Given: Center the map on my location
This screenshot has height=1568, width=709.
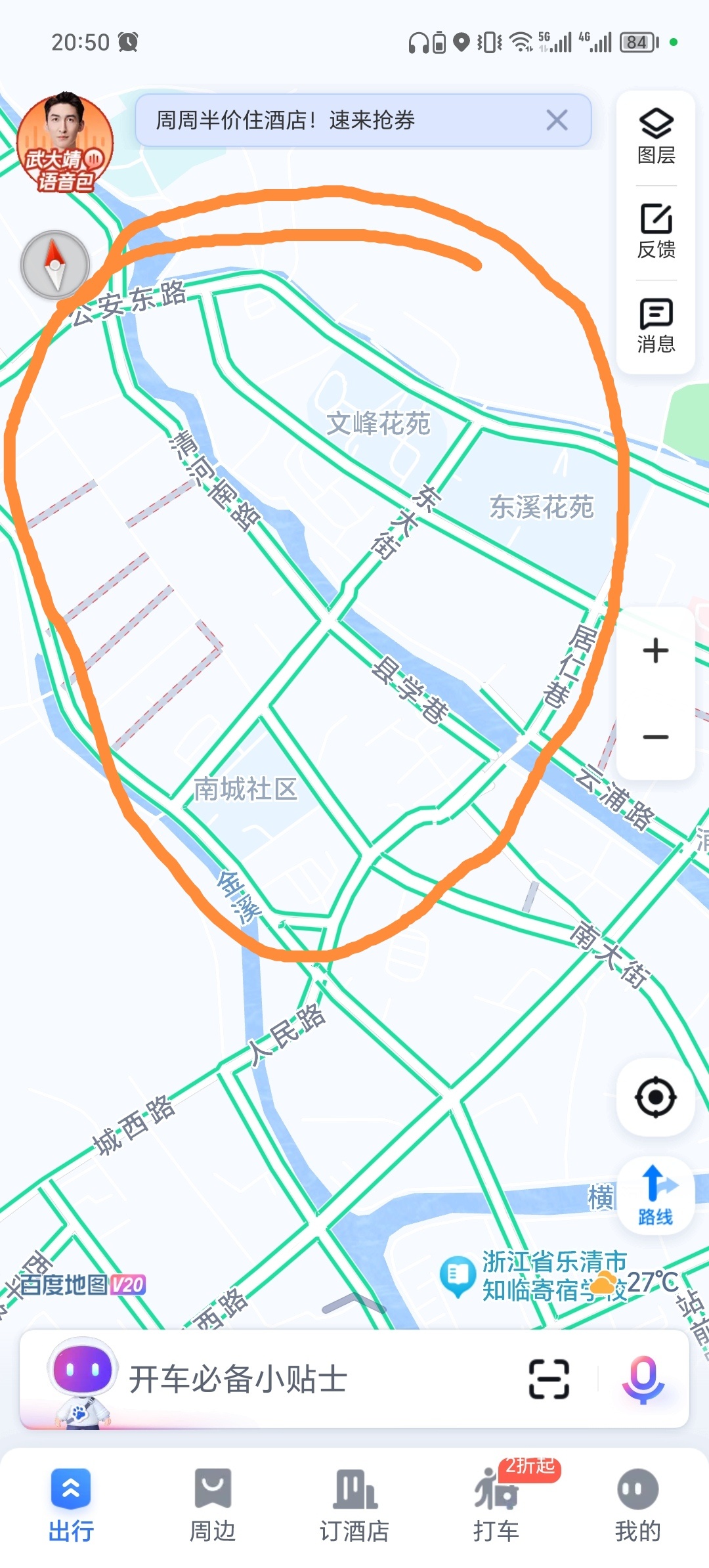Looking at the screenshot, I should point(655,1097).
